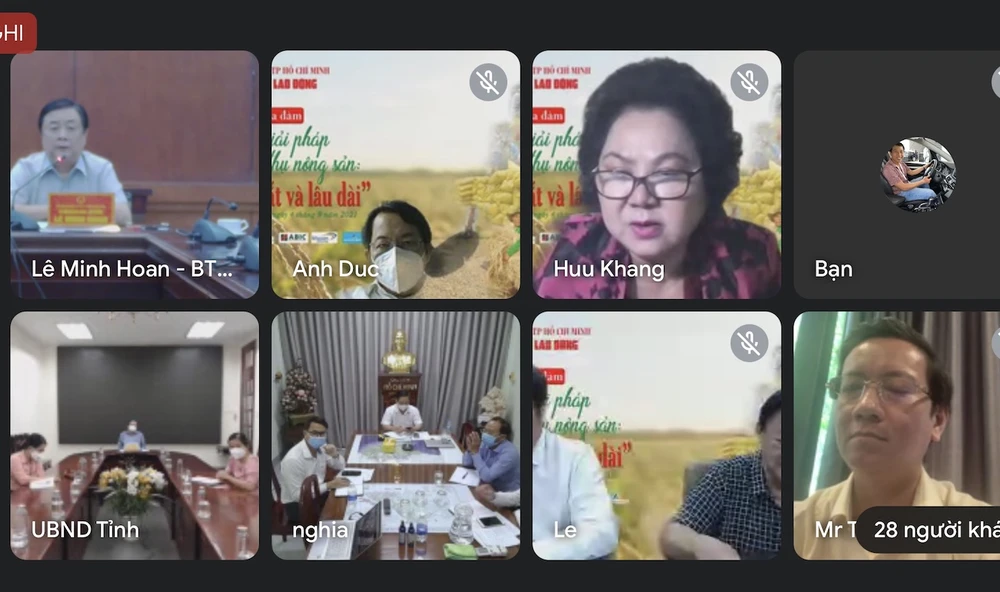Select your own tile labeled Bạn
1000x592 pixels.
coord(897,175)
